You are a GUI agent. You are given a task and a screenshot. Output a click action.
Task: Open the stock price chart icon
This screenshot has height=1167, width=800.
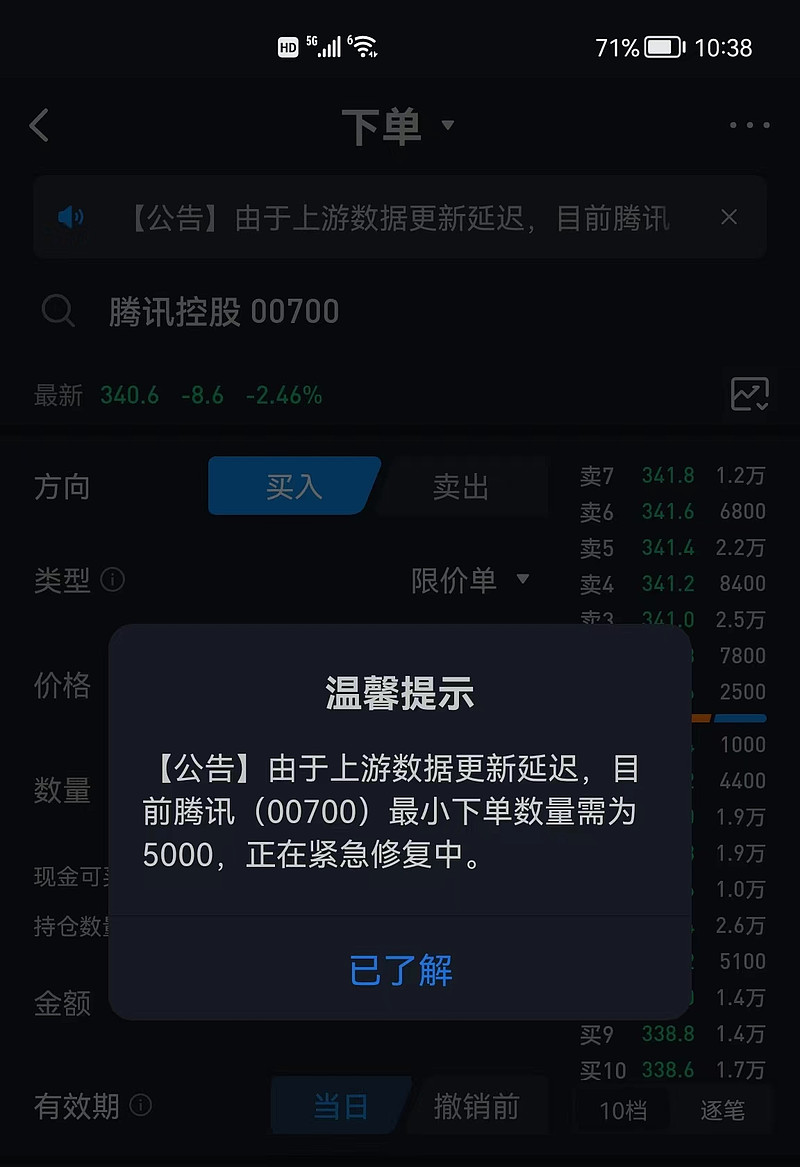pos(750,394)
